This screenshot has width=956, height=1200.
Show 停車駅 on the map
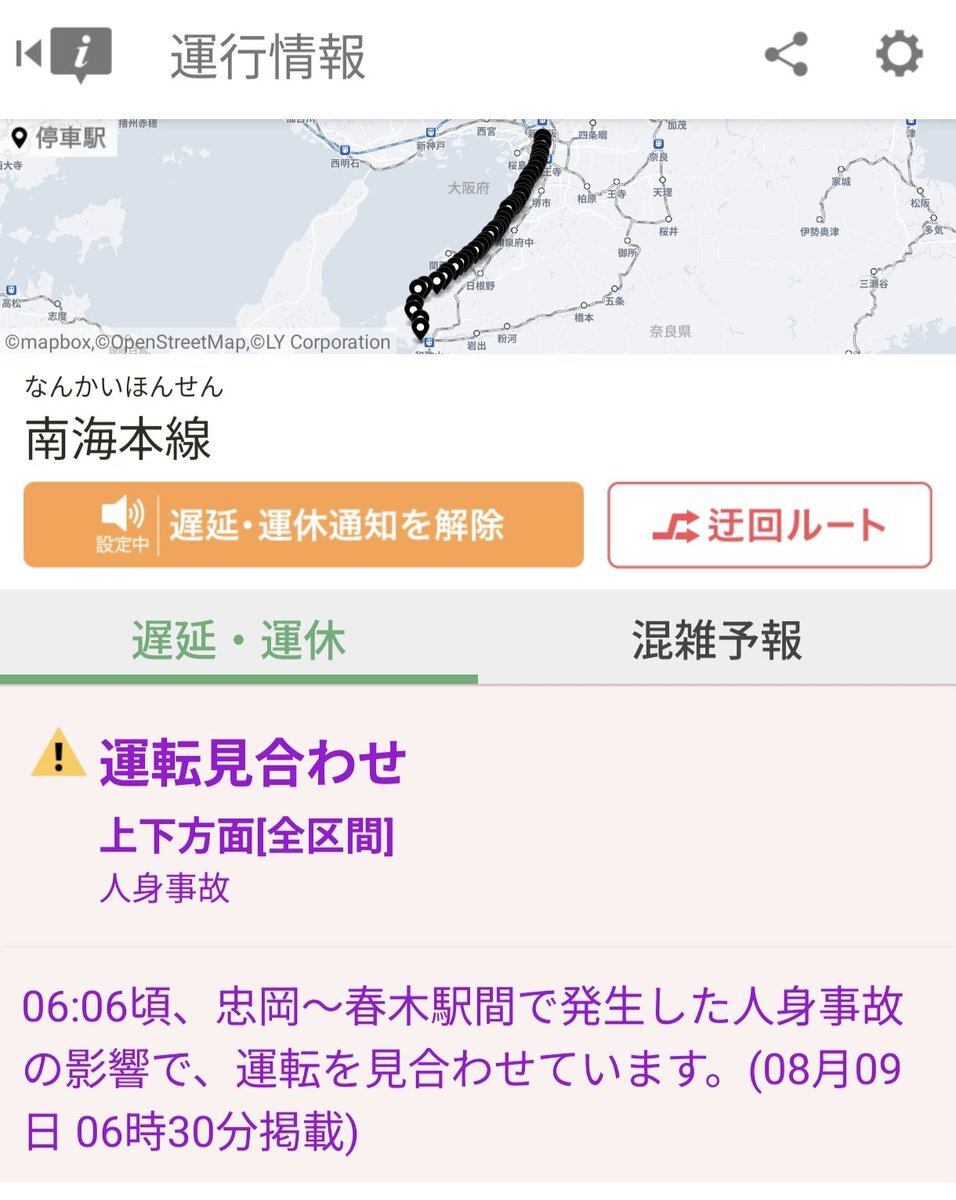(60, 138)
